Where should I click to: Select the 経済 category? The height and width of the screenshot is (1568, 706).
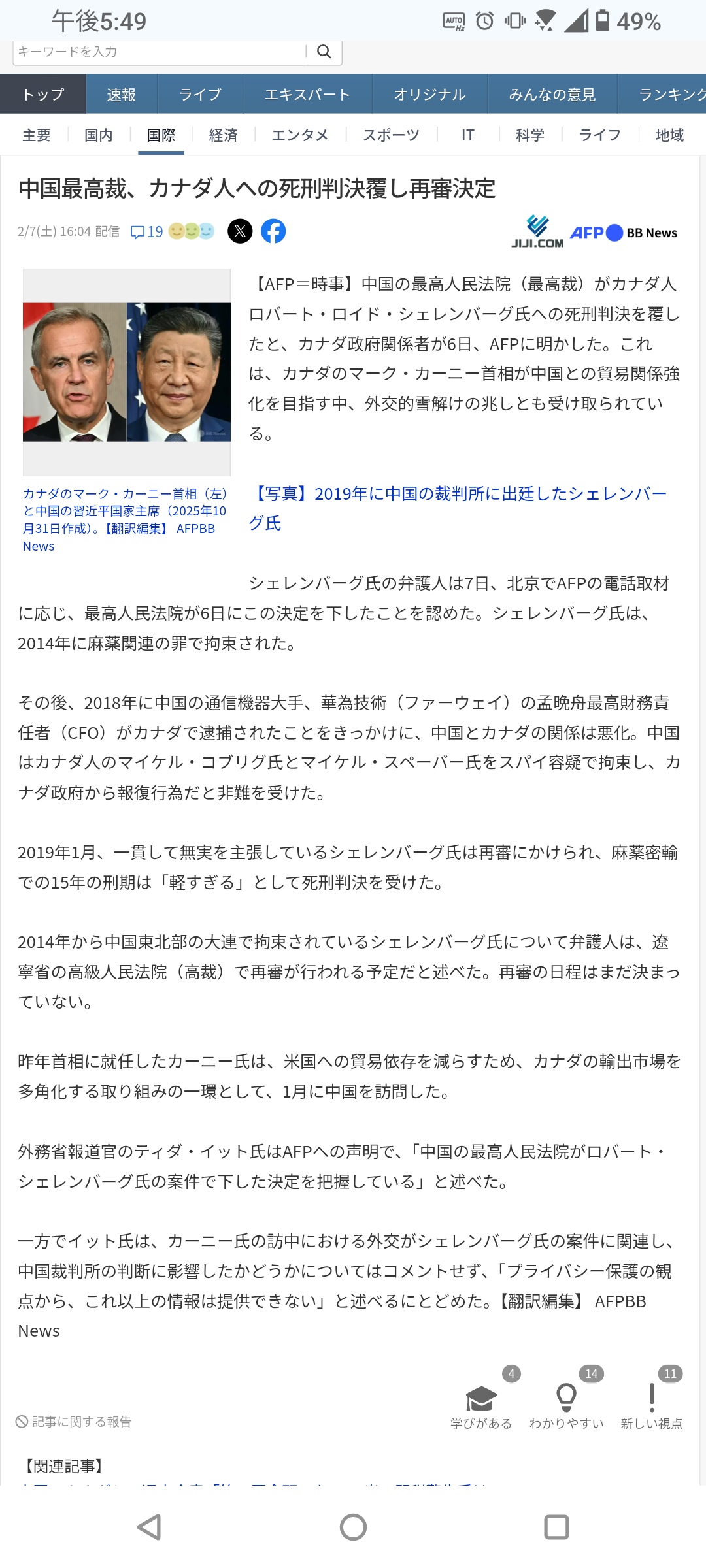click(x=223, y=135)
